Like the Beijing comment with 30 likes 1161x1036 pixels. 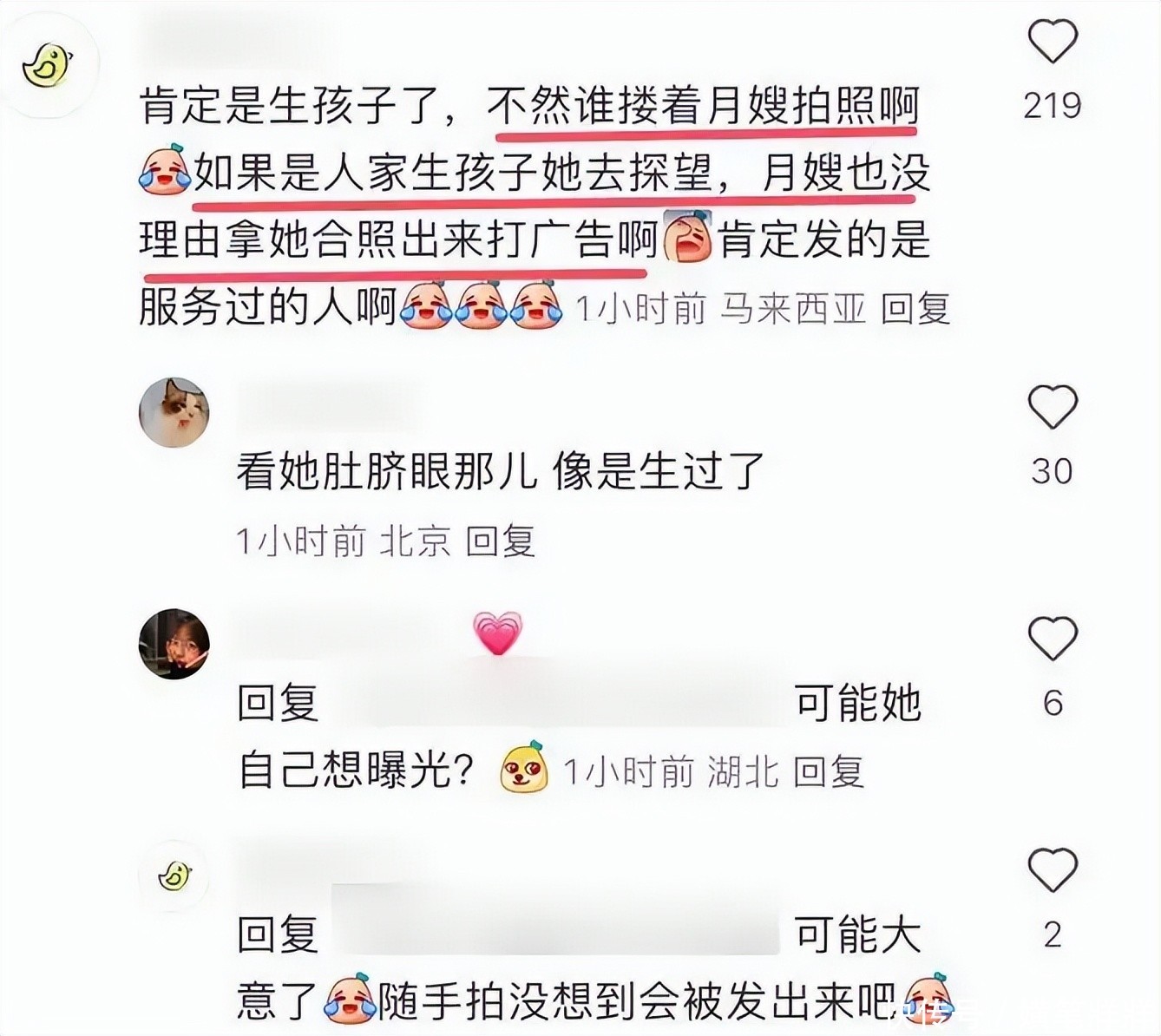click(x=1053, y=407)
